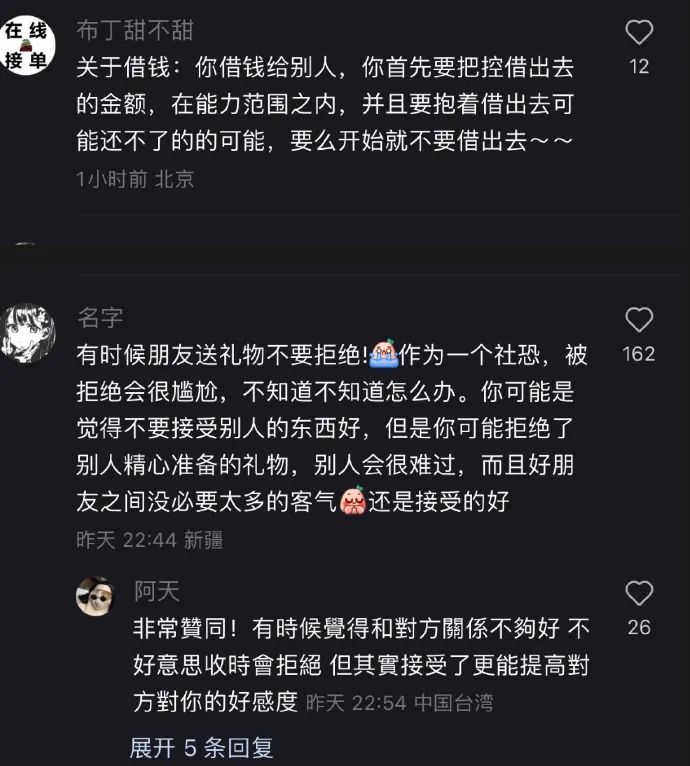
Task: Like 名字's comment about gifts
Action: (639, 320)
